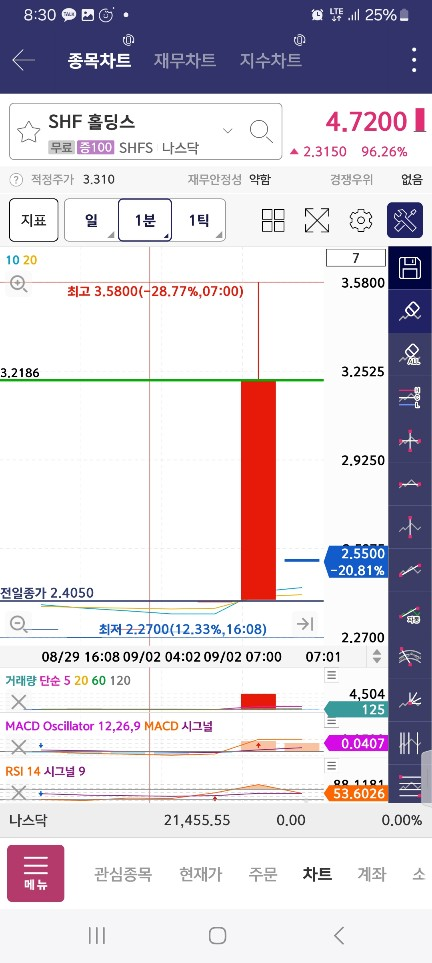Expand chart to full screen

coord(316,220)
